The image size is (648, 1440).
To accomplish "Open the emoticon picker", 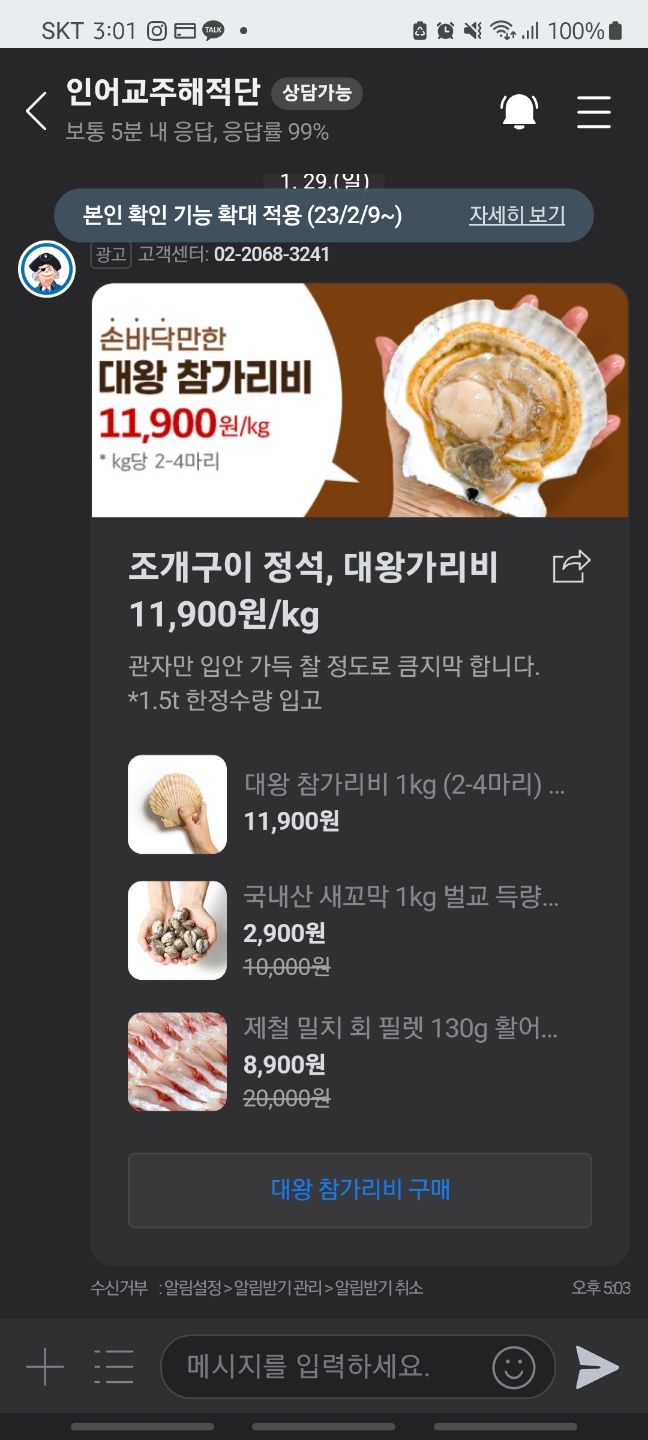I will [514, 1366].
